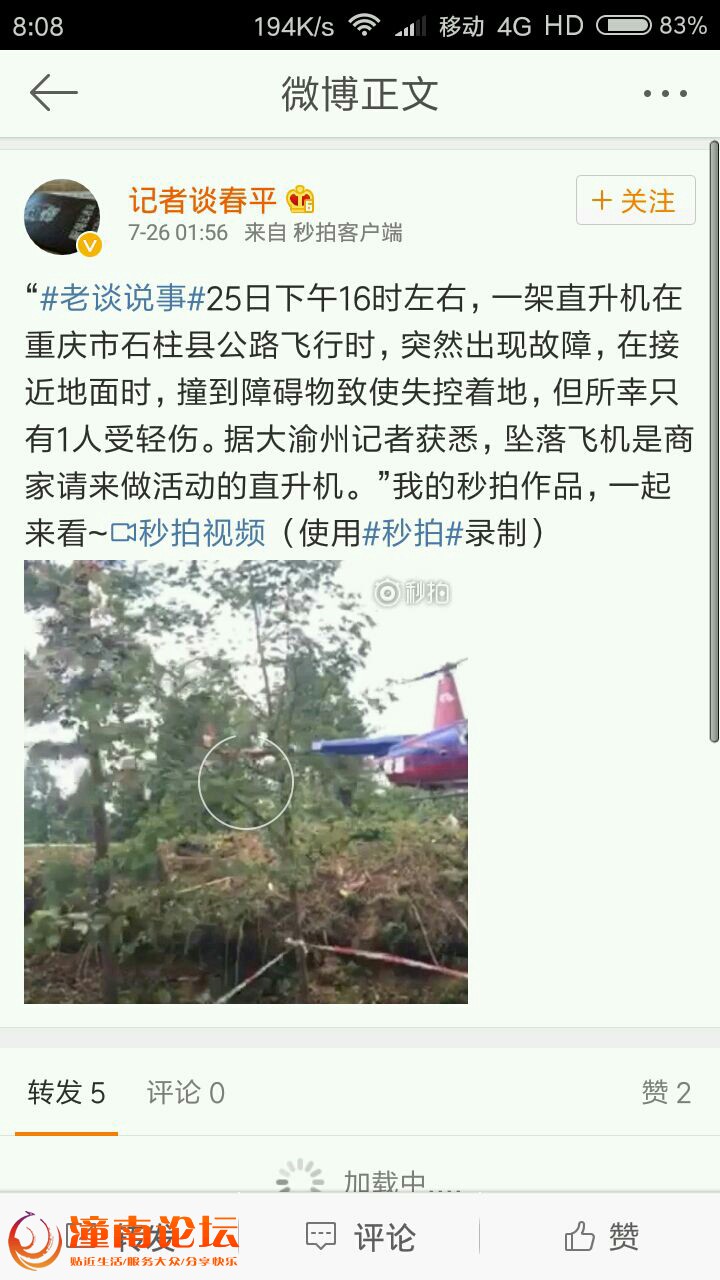
Task: Go back using the top-left arrow
Action: click(54, 93)
